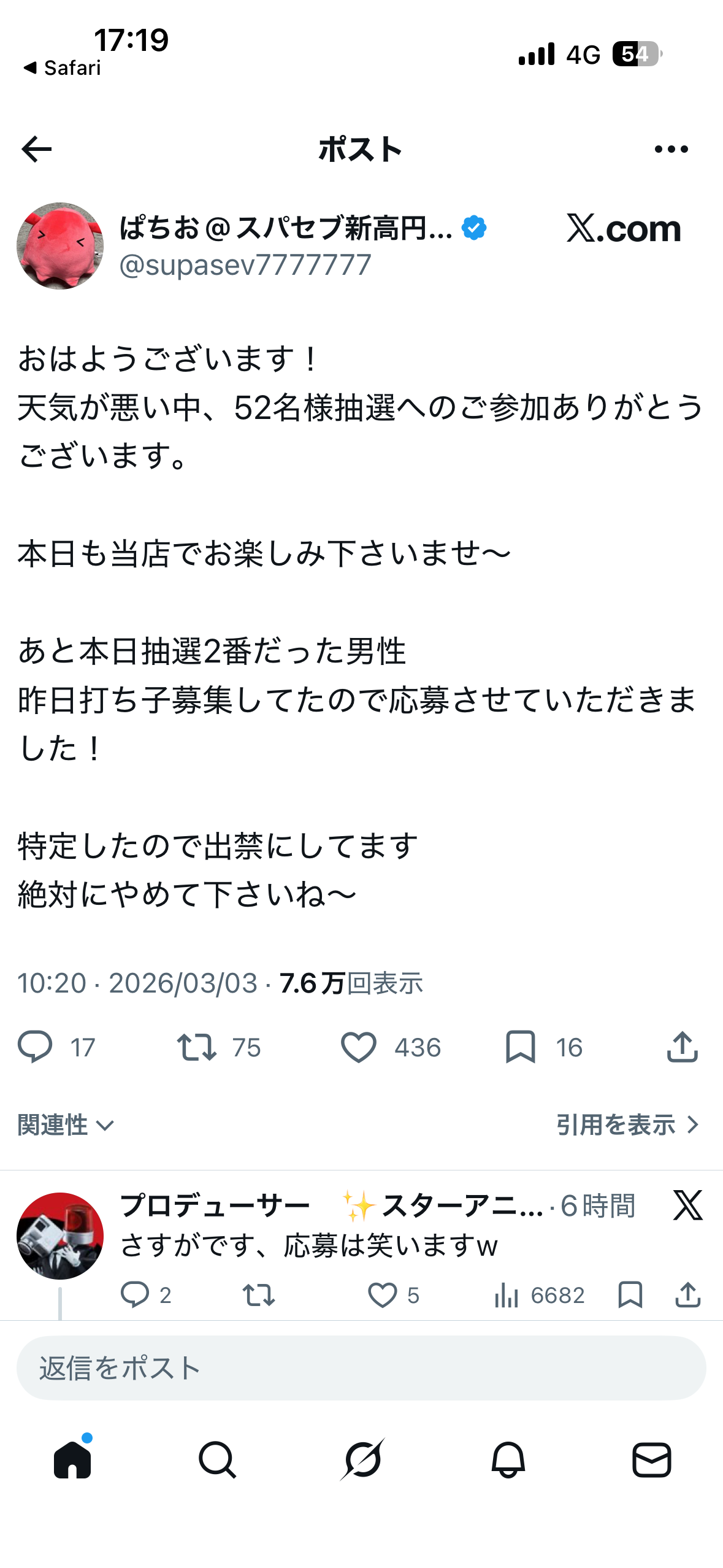Reply to プロデューサー's comment

(135, 1295)
